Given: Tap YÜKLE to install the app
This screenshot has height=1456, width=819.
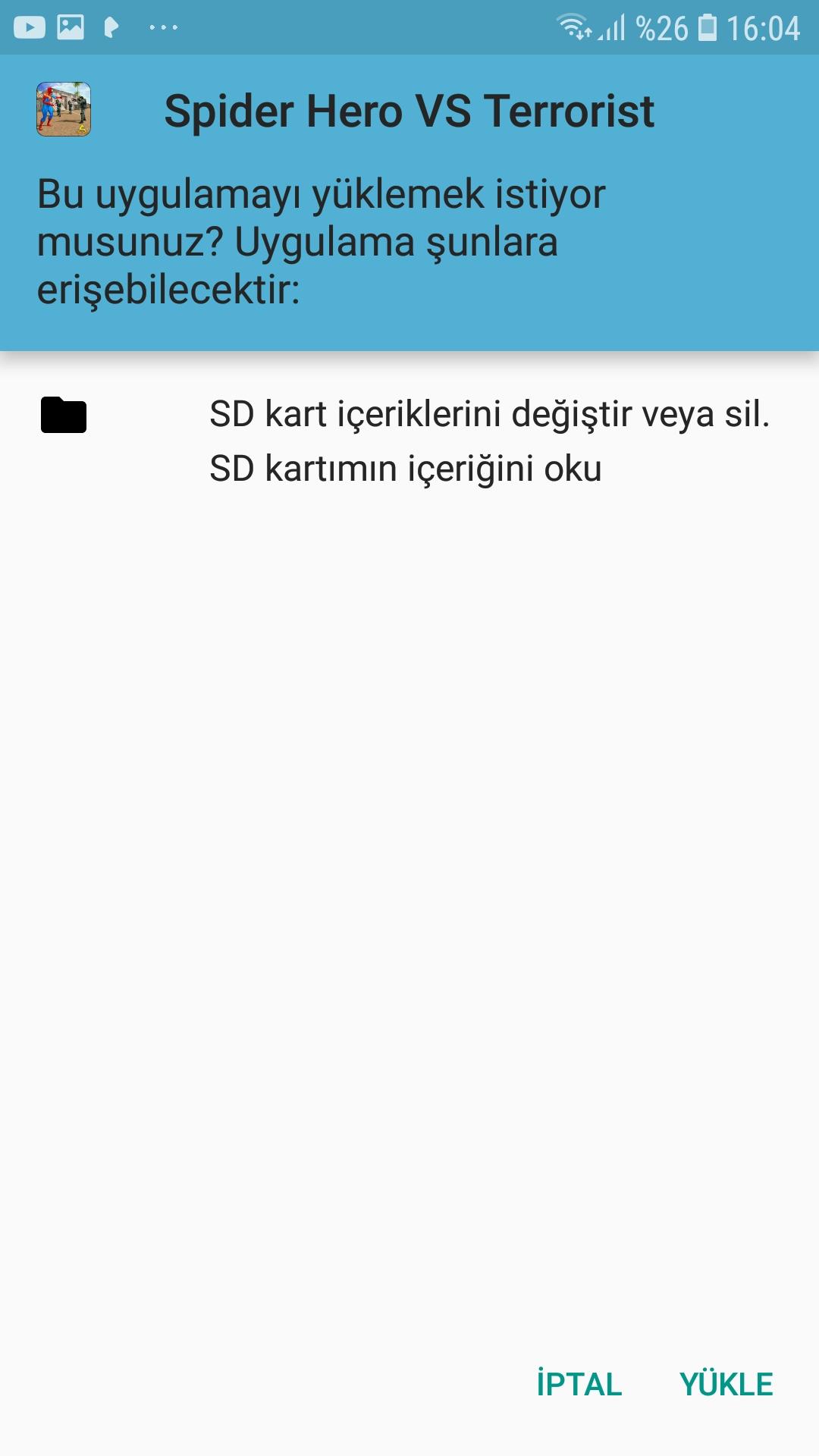Looking at the screenshot, I should click(726, 1385).
